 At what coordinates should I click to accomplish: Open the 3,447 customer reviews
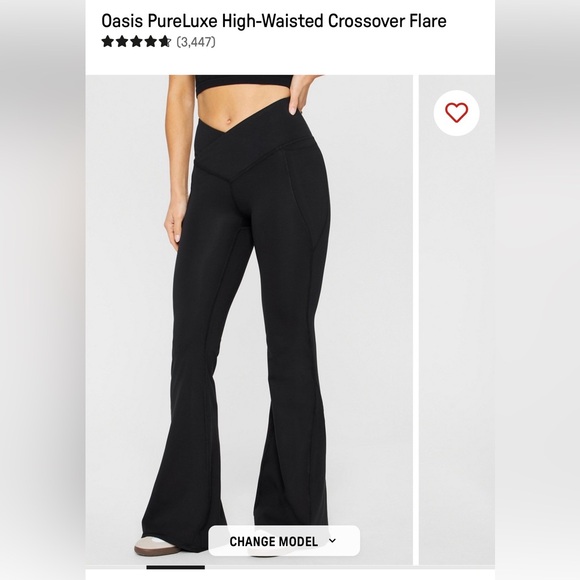click(x=196, y=42)
